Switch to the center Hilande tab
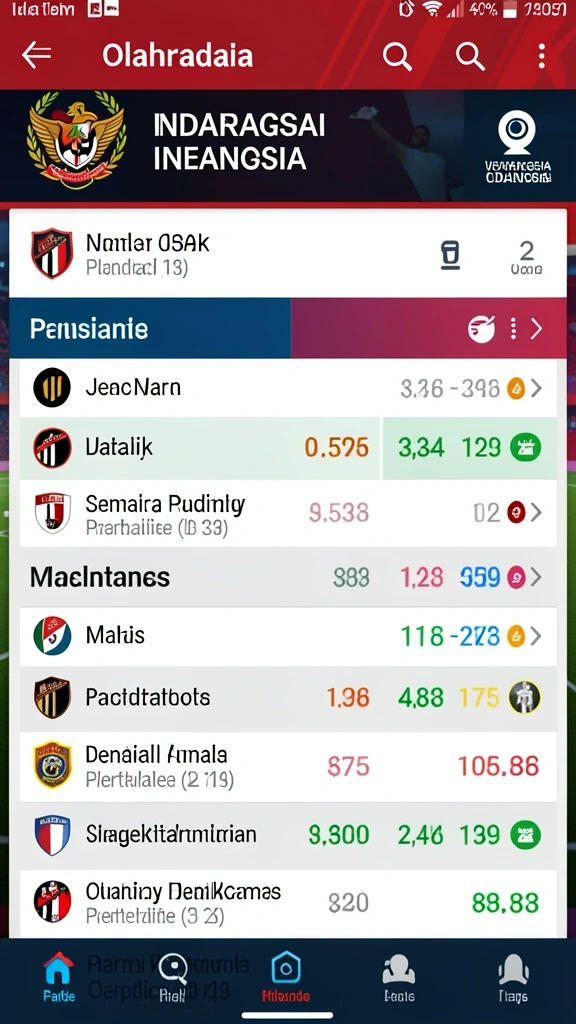The image size is (576, 1024). [286, 977]
